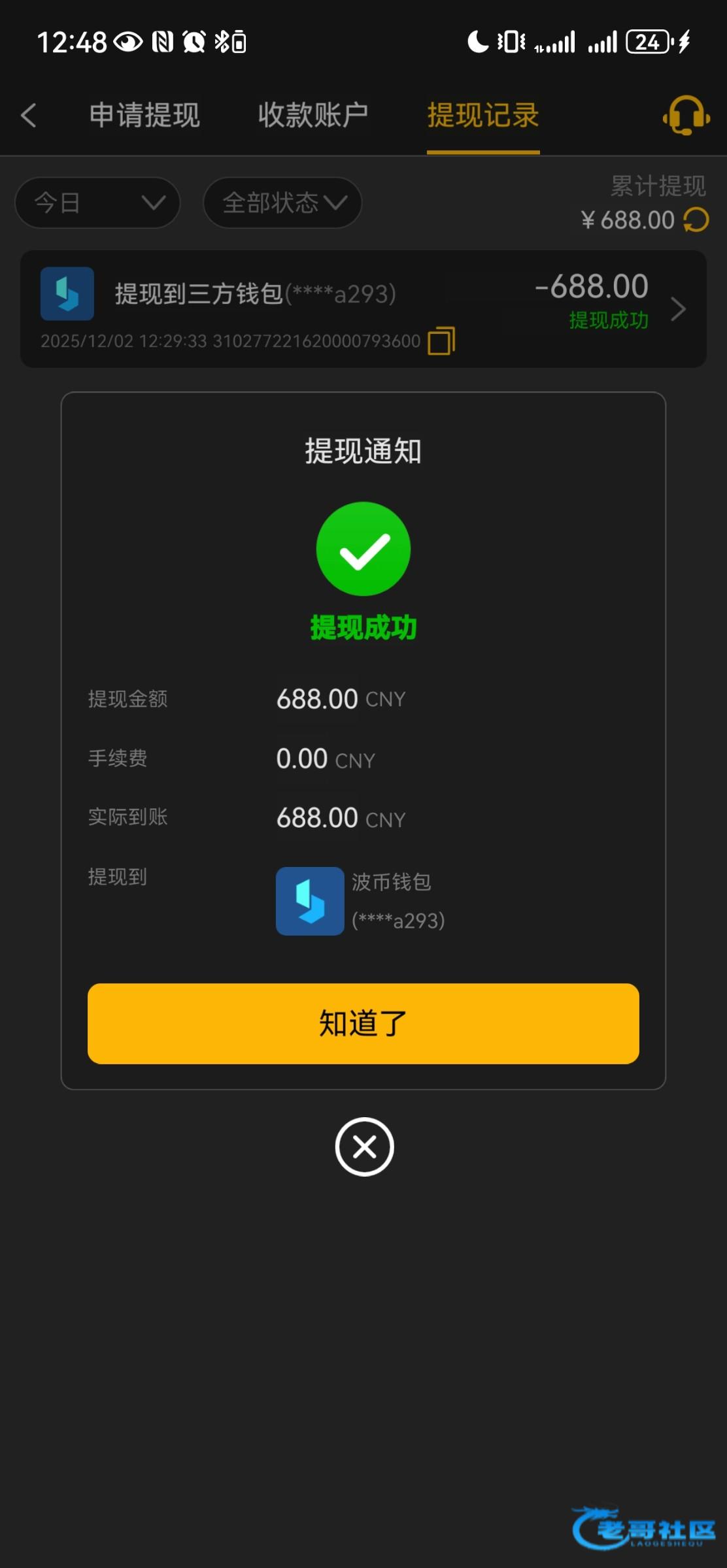This screenshot has width=727, height=1568.
Task: Dismiss the 提现通知 dialog with the X
Action: pyautogui.click(x=364, y=1147)
